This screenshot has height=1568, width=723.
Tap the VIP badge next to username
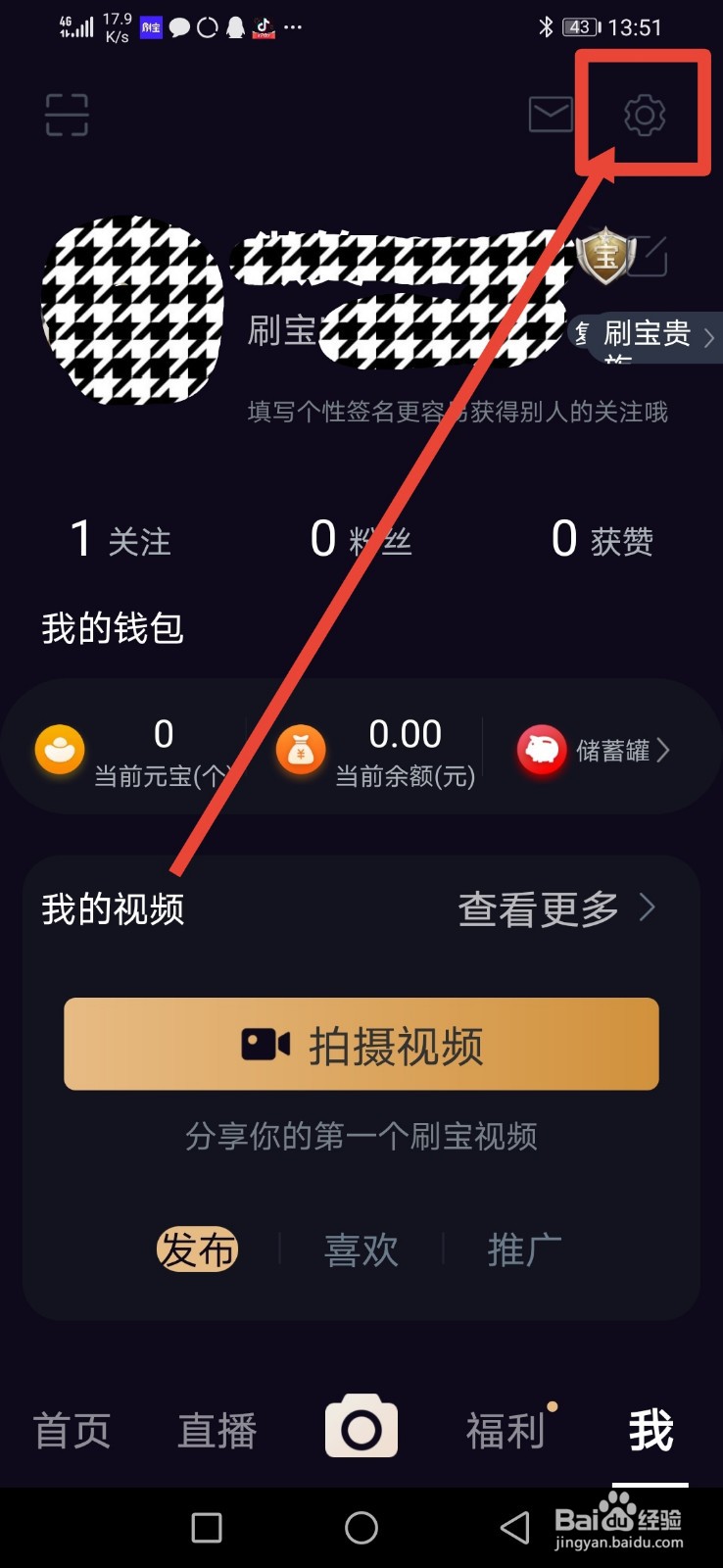pyautogui.click(x=605, y=257)
